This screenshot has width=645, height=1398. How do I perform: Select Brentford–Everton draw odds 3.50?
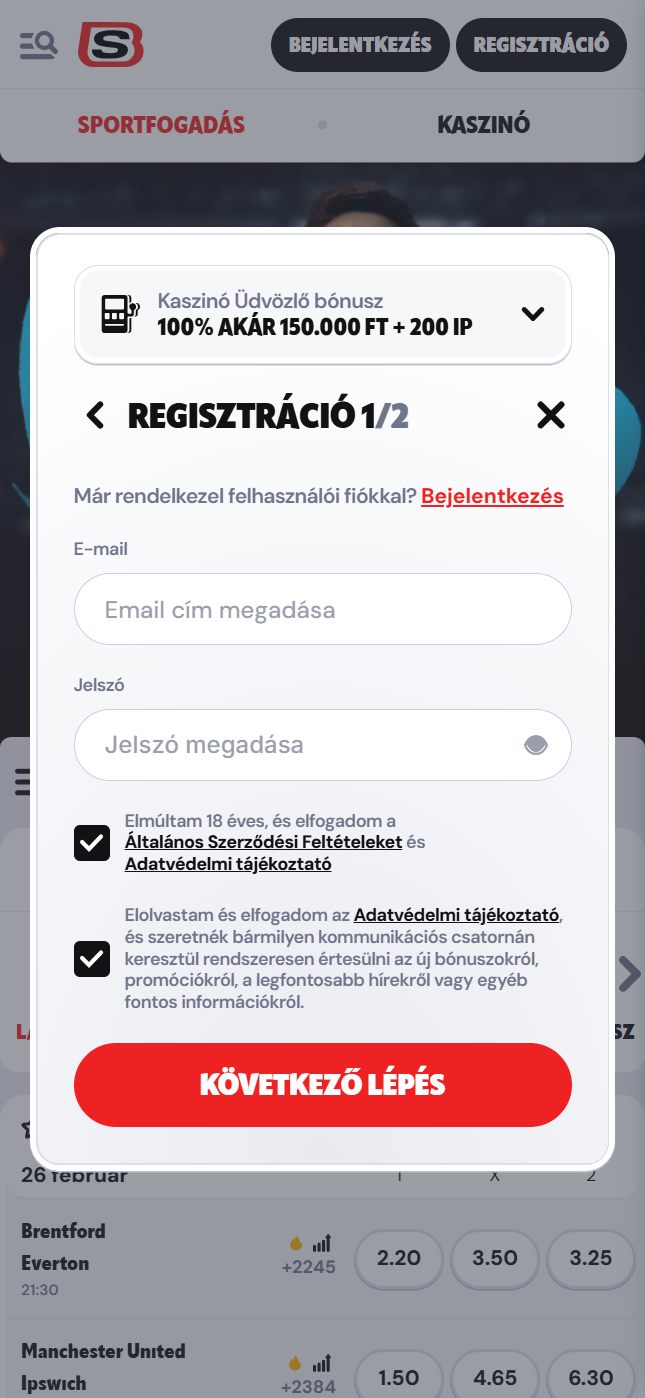494,1257
